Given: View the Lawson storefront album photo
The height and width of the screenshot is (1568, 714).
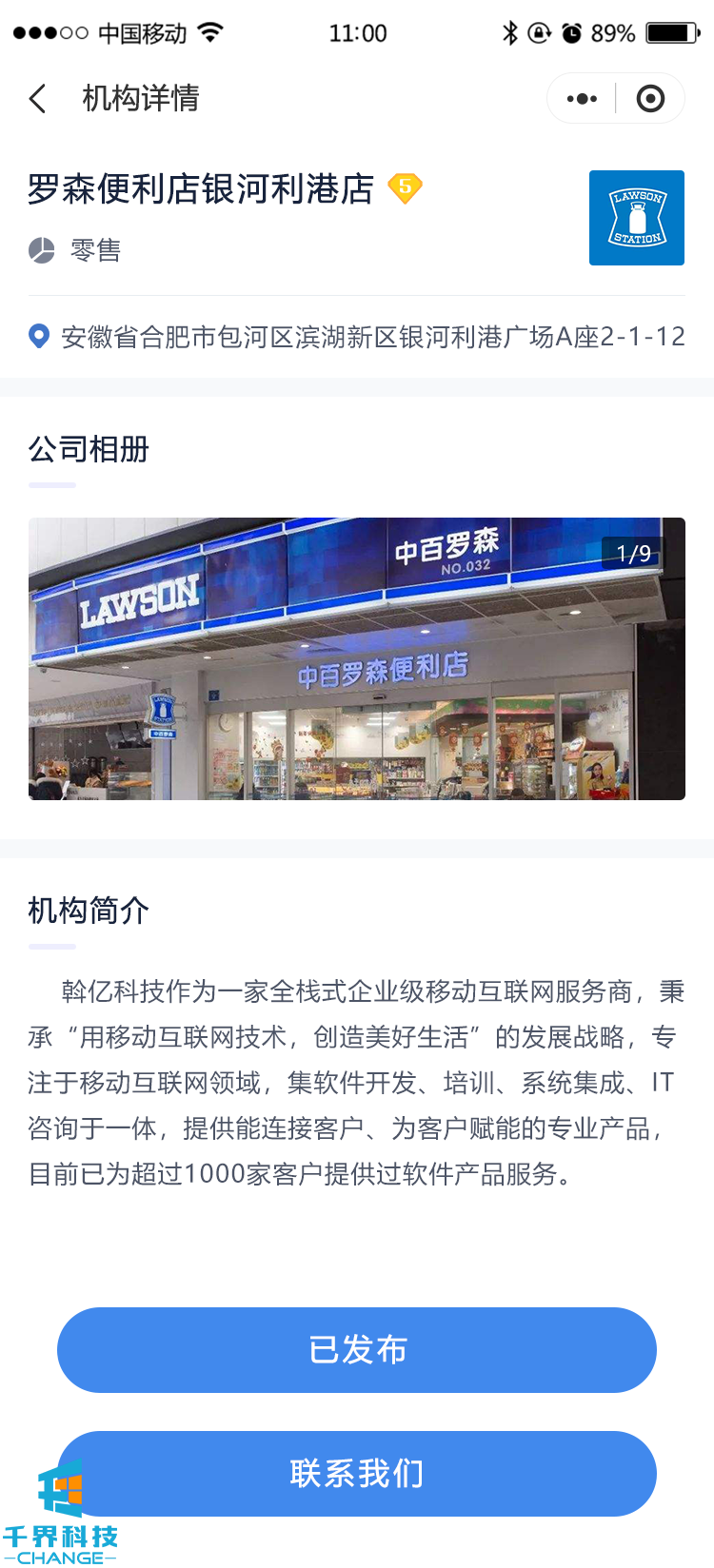Looking at the screenshot, I should tap(357, 658).
